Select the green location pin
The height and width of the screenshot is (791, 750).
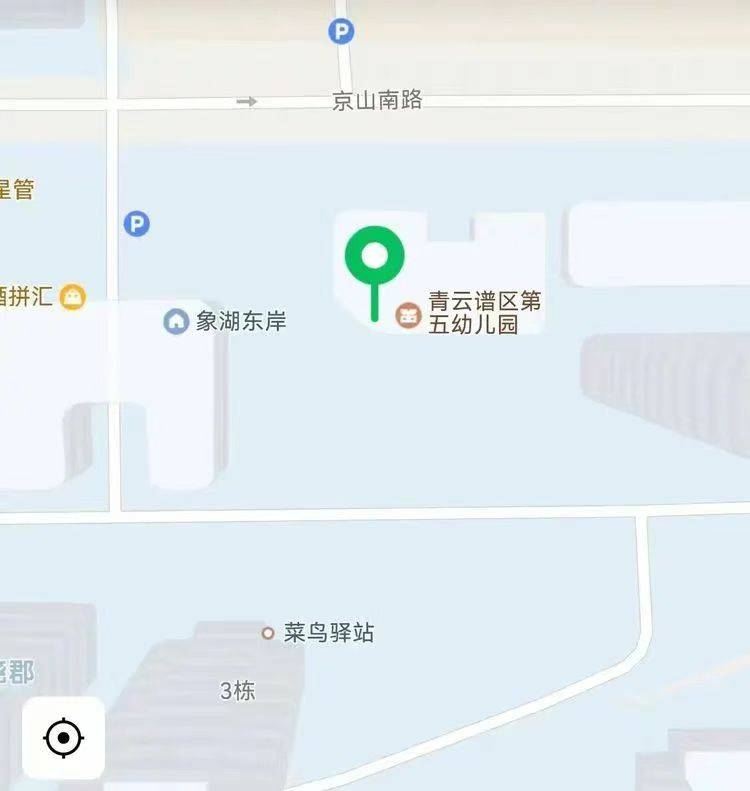click(374, 258)
